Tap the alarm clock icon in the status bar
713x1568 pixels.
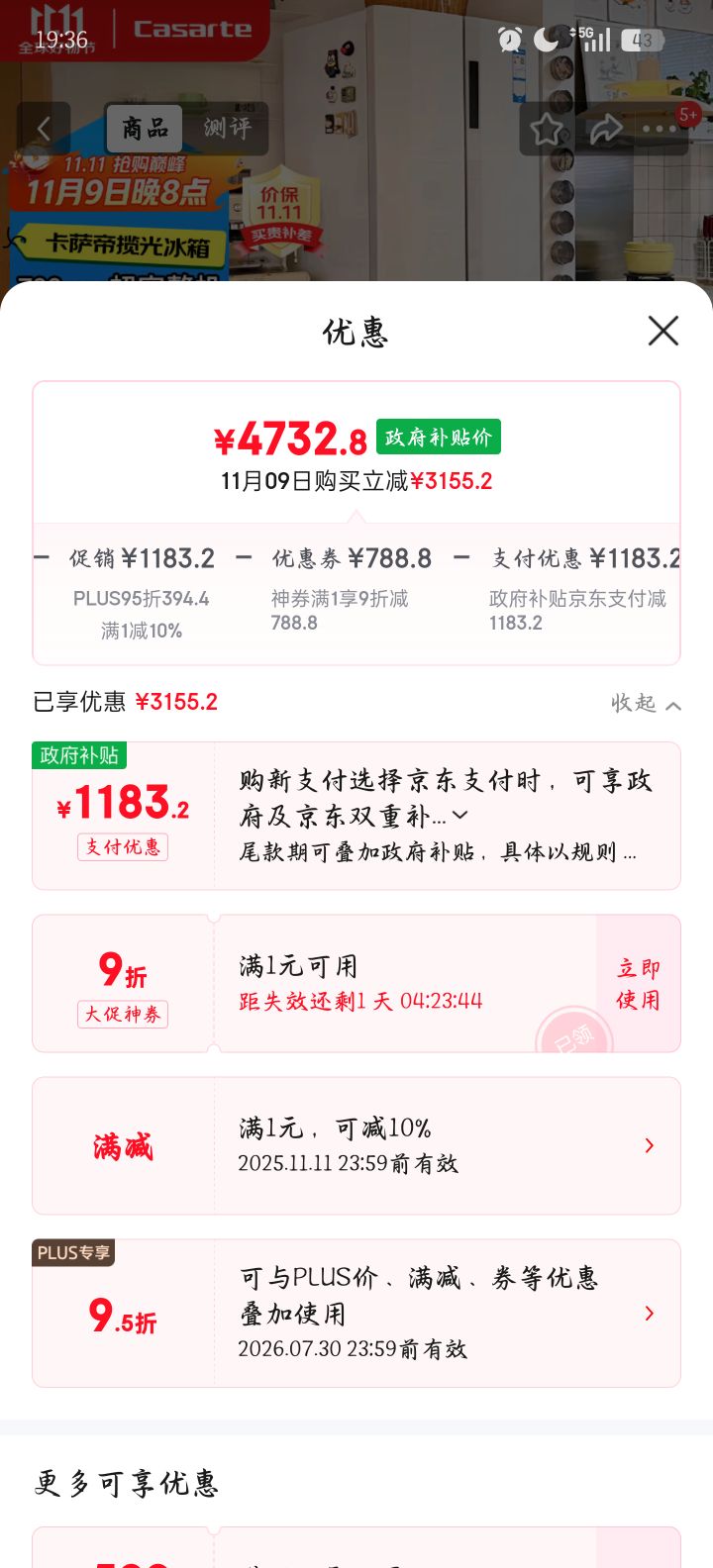[509, 40]
